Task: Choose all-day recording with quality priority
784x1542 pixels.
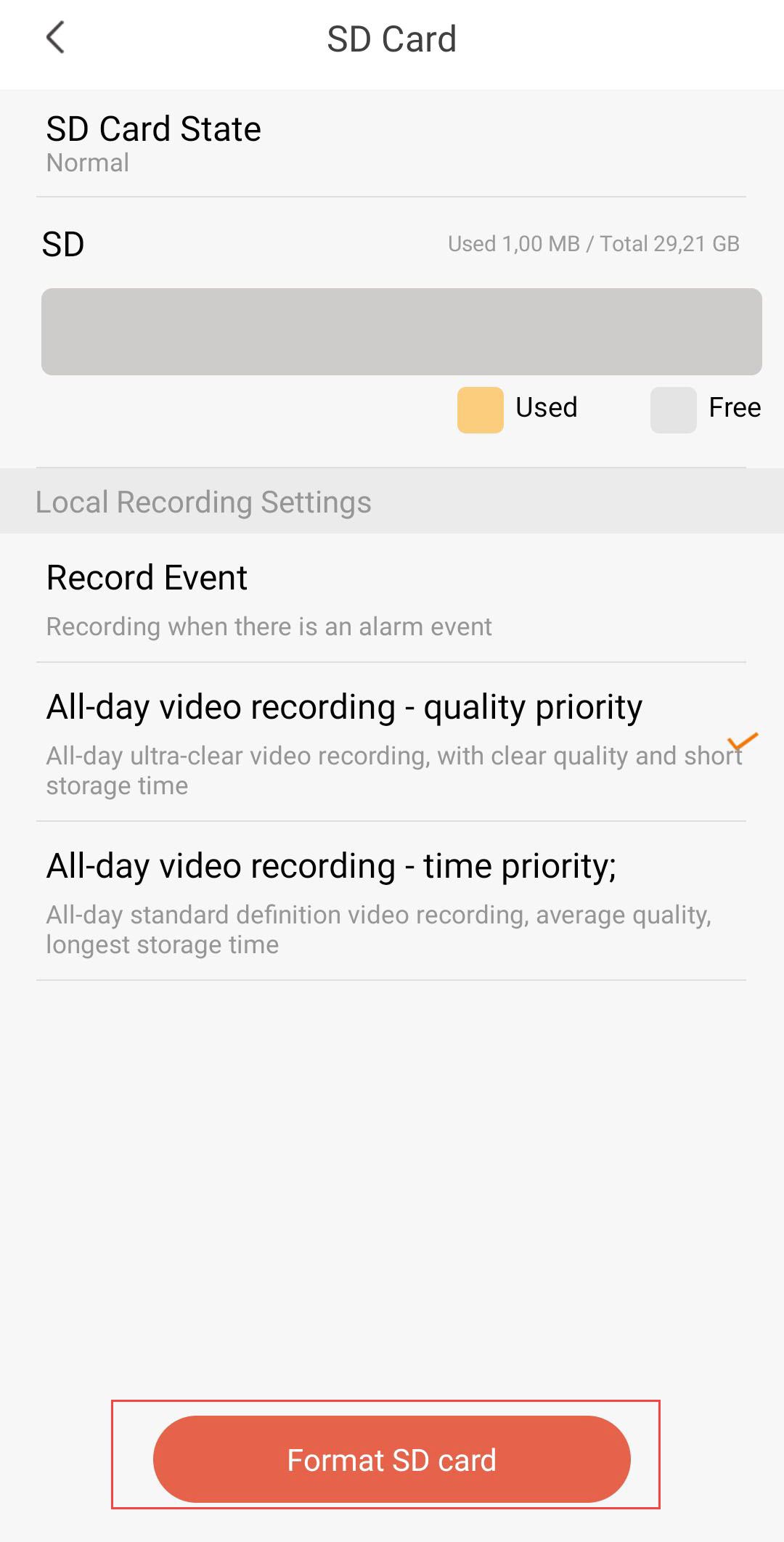Action: (391, 742)
